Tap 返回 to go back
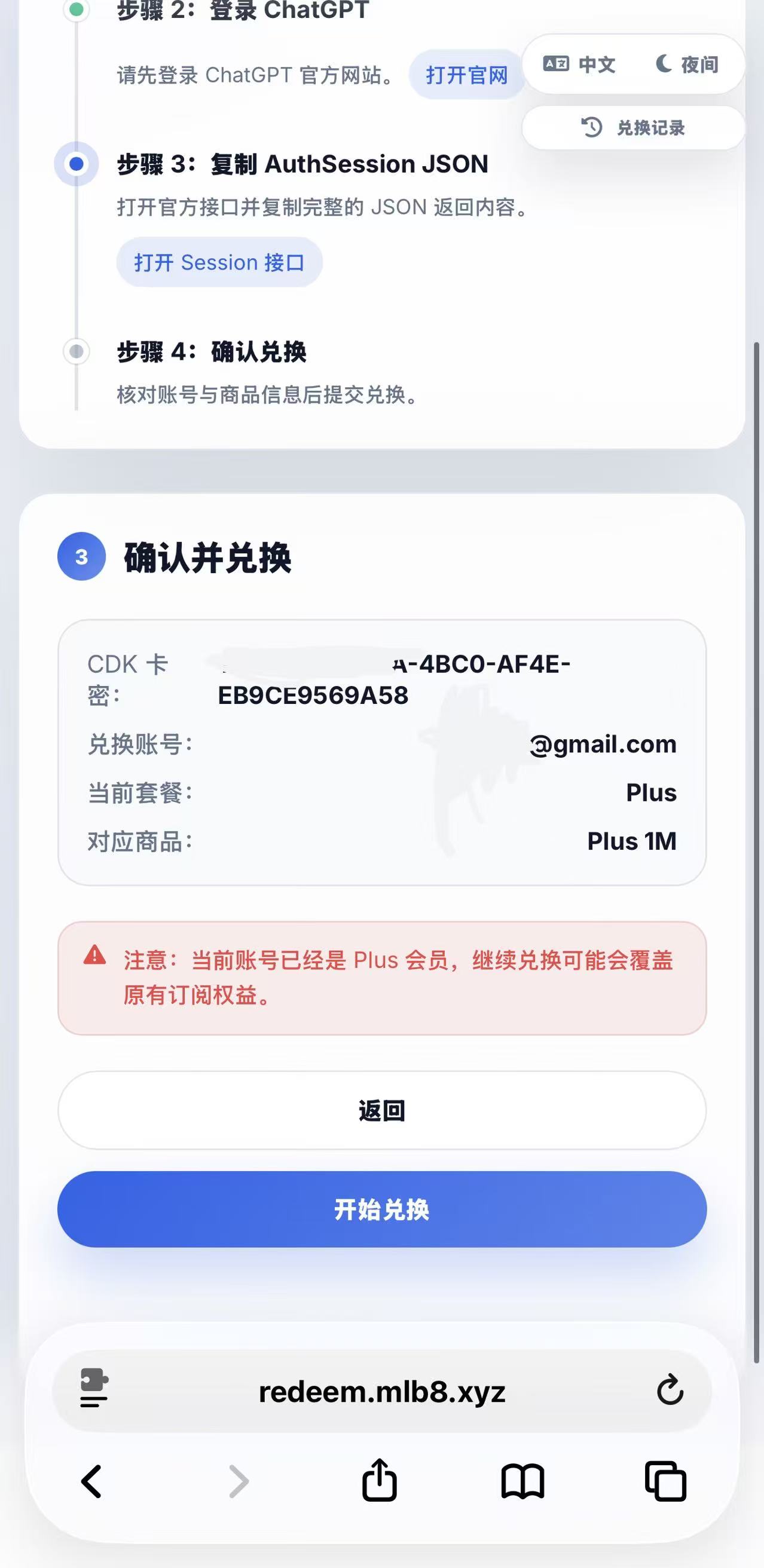 pos(381,1110)
